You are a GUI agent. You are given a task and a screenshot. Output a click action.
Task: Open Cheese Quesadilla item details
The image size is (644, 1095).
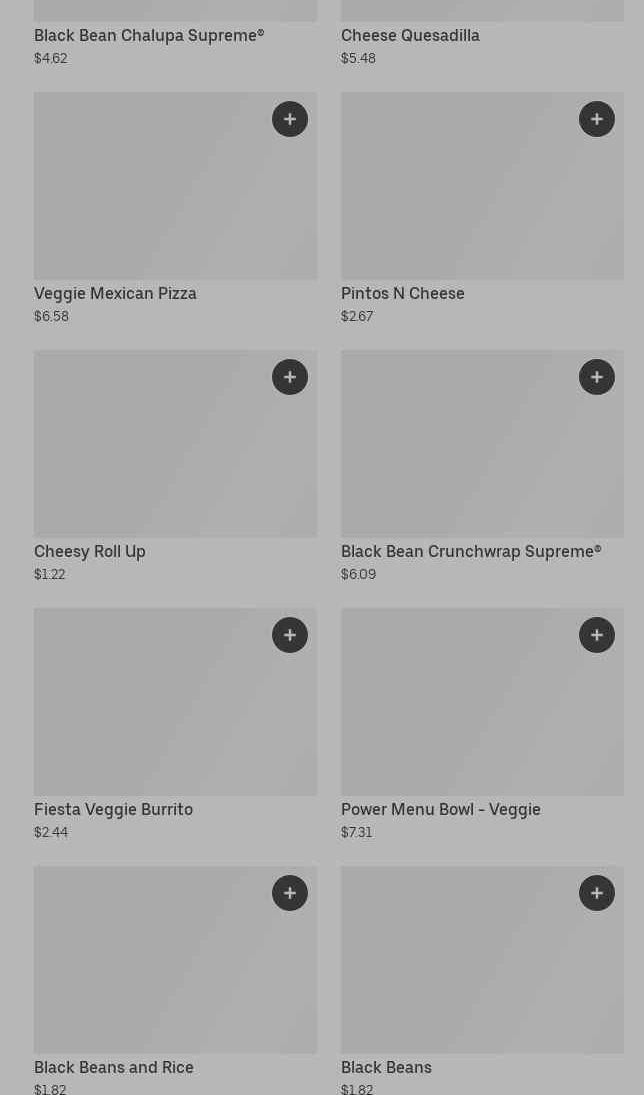tap(410, 36)
